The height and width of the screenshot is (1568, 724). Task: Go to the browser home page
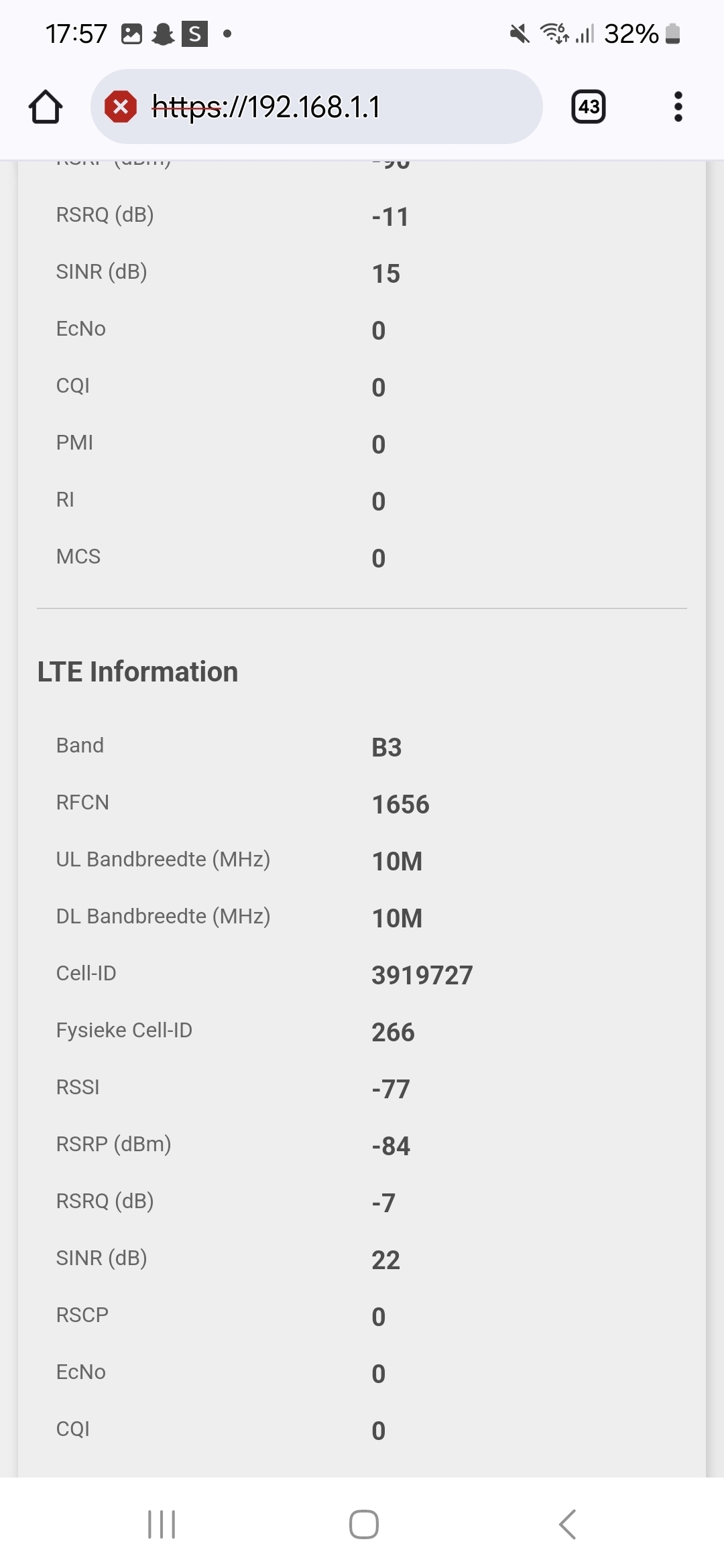tap(46, 107)
